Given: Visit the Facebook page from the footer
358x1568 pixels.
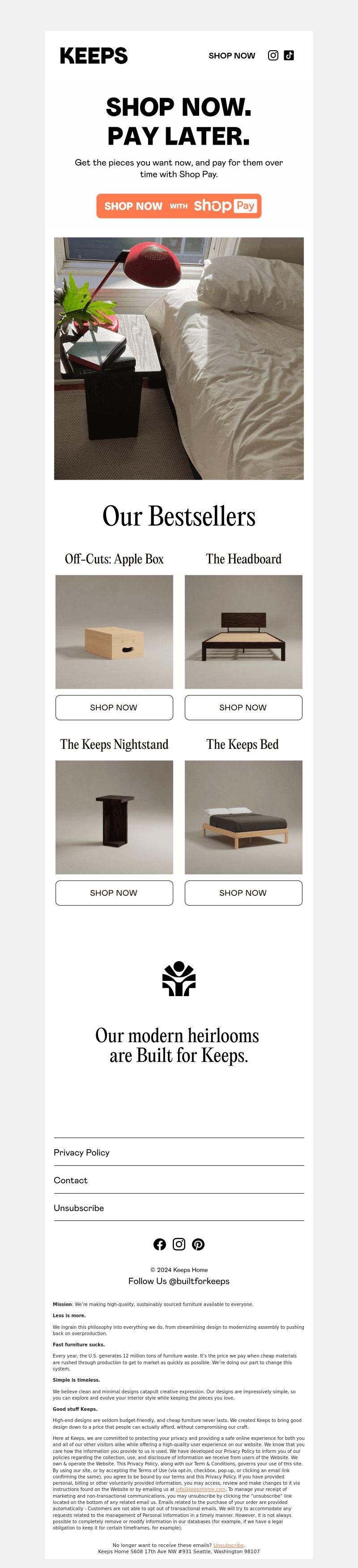Looking at the screenshot, I should (159, 1244).
